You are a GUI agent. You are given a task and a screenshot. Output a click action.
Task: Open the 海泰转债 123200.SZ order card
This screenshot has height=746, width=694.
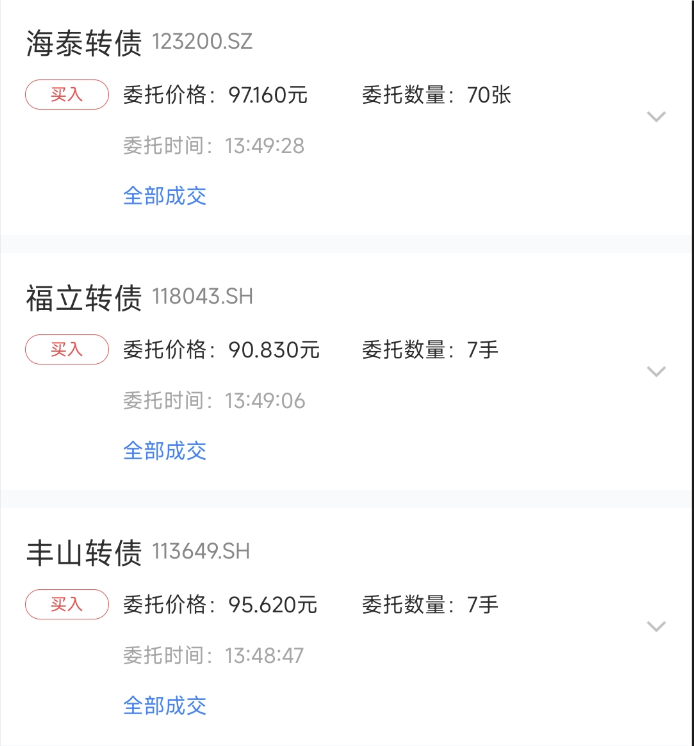(346, 118)
